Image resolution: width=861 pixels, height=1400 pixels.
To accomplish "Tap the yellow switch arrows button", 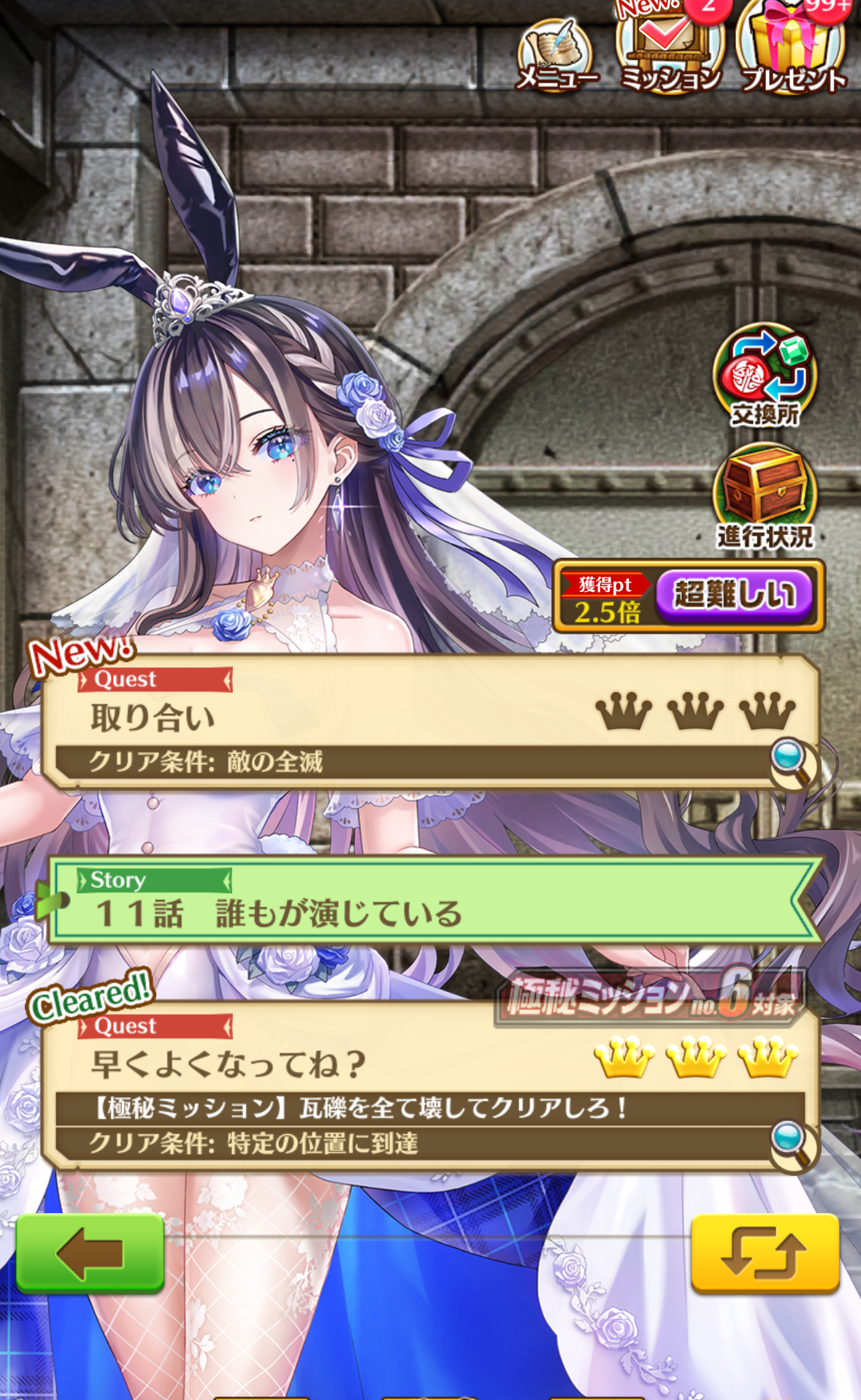I will [765, 1253].
